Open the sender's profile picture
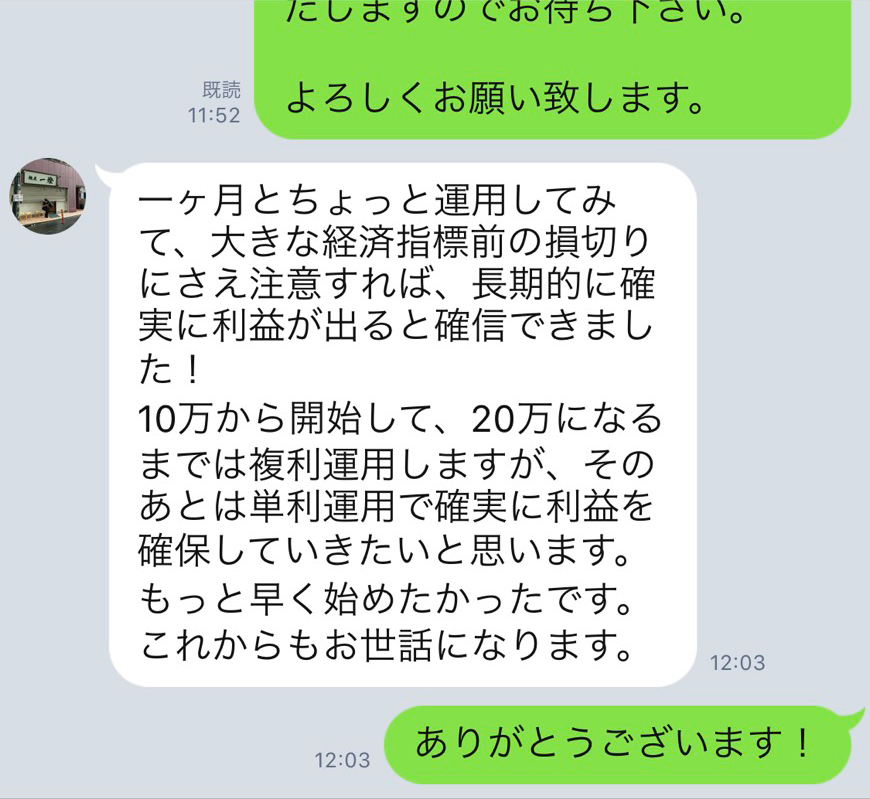 [x=47, y=194]
